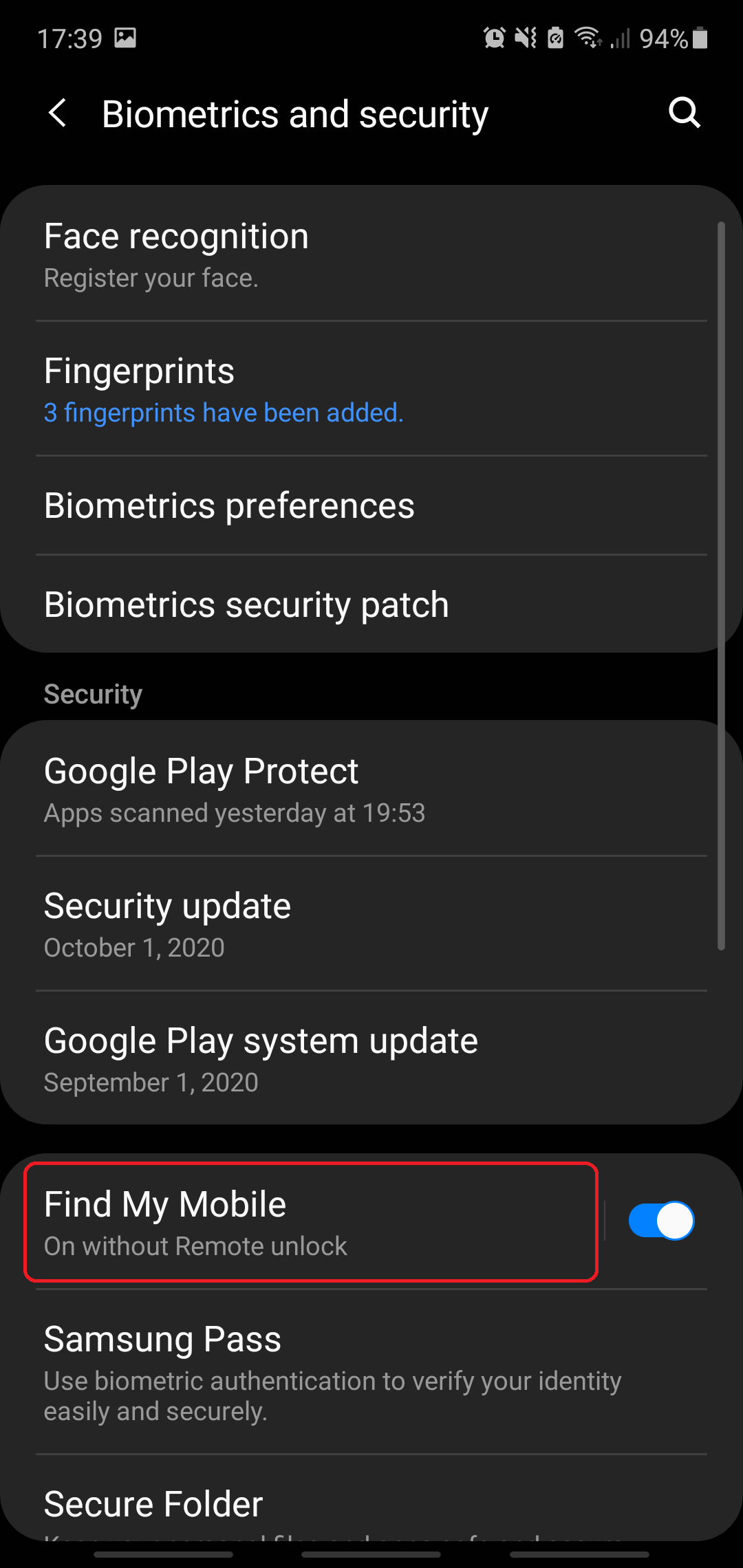Turn off the Find My Mobile switch
This screenshot has width=743, height=1568.
(x=661, y=1221)
